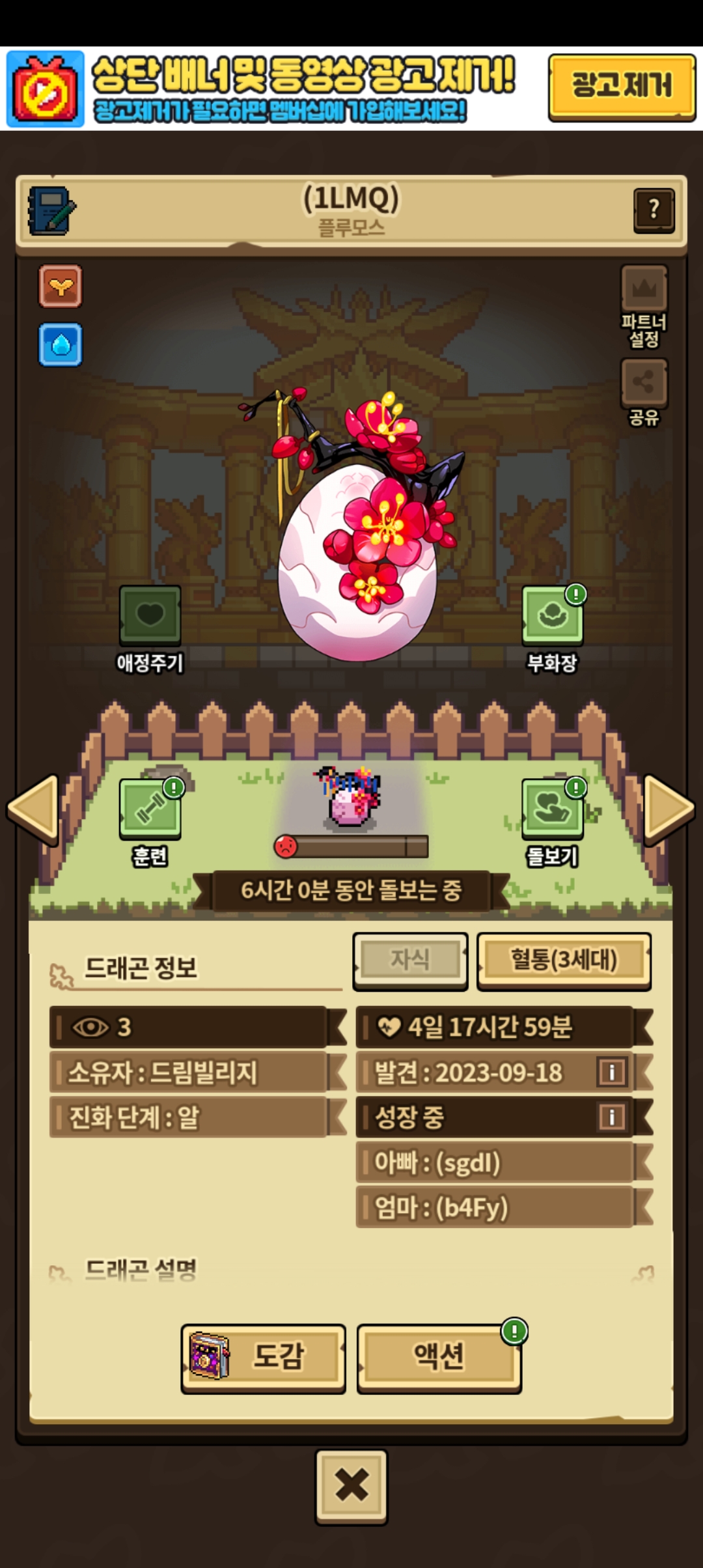
Task: Start 훈련 training
Action: (150, 809)
